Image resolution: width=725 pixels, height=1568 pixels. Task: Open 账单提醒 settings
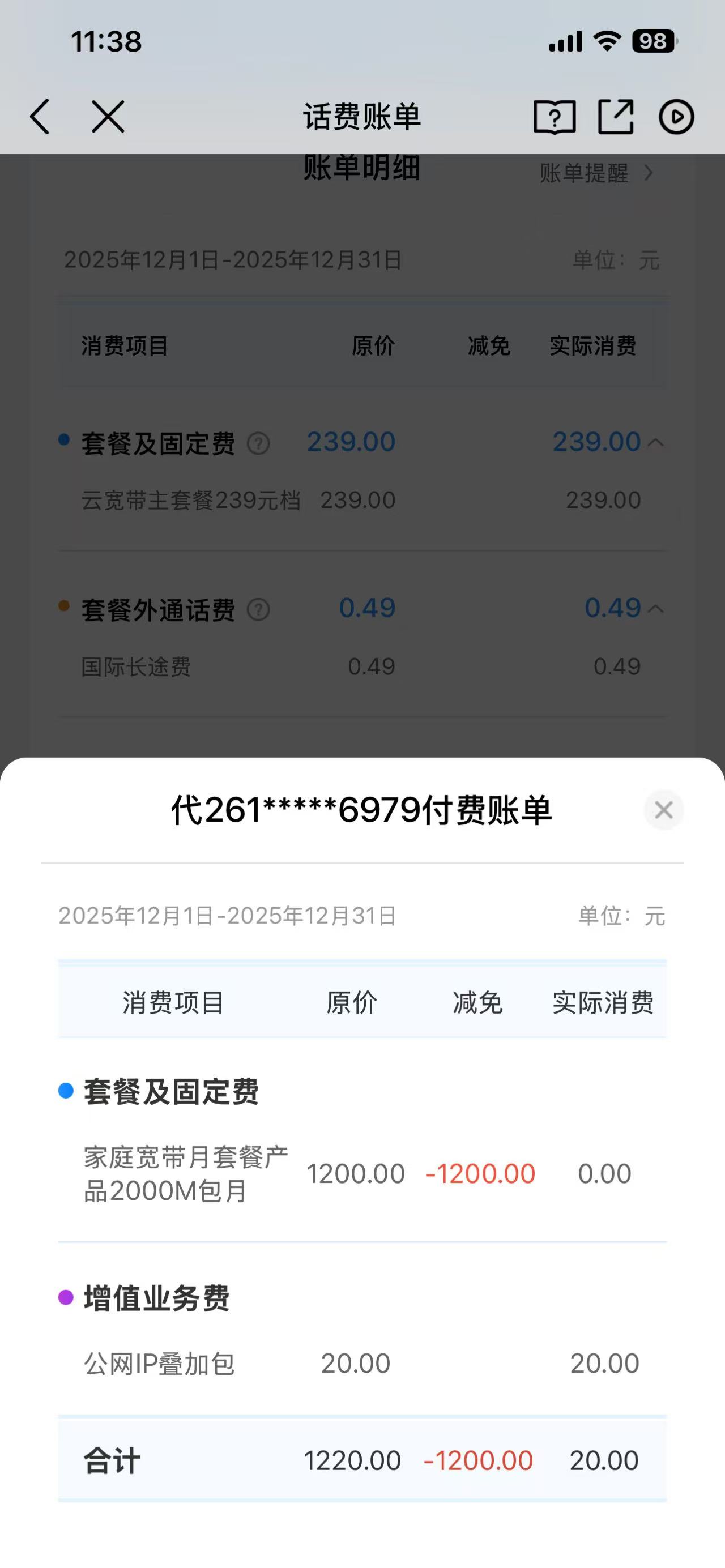point(595,173)
